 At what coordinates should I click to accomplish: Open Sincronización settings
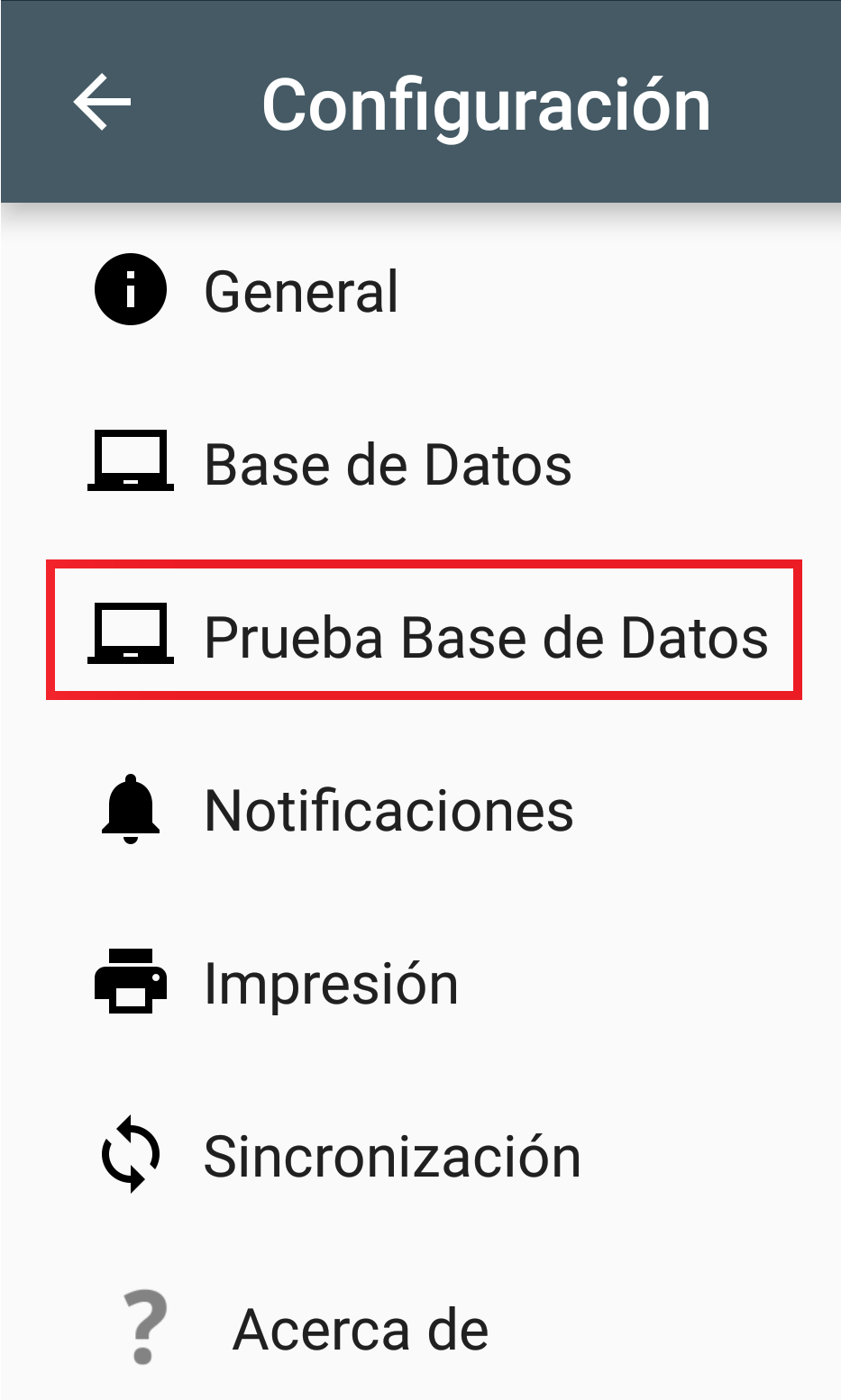[x=392, y=1156]
